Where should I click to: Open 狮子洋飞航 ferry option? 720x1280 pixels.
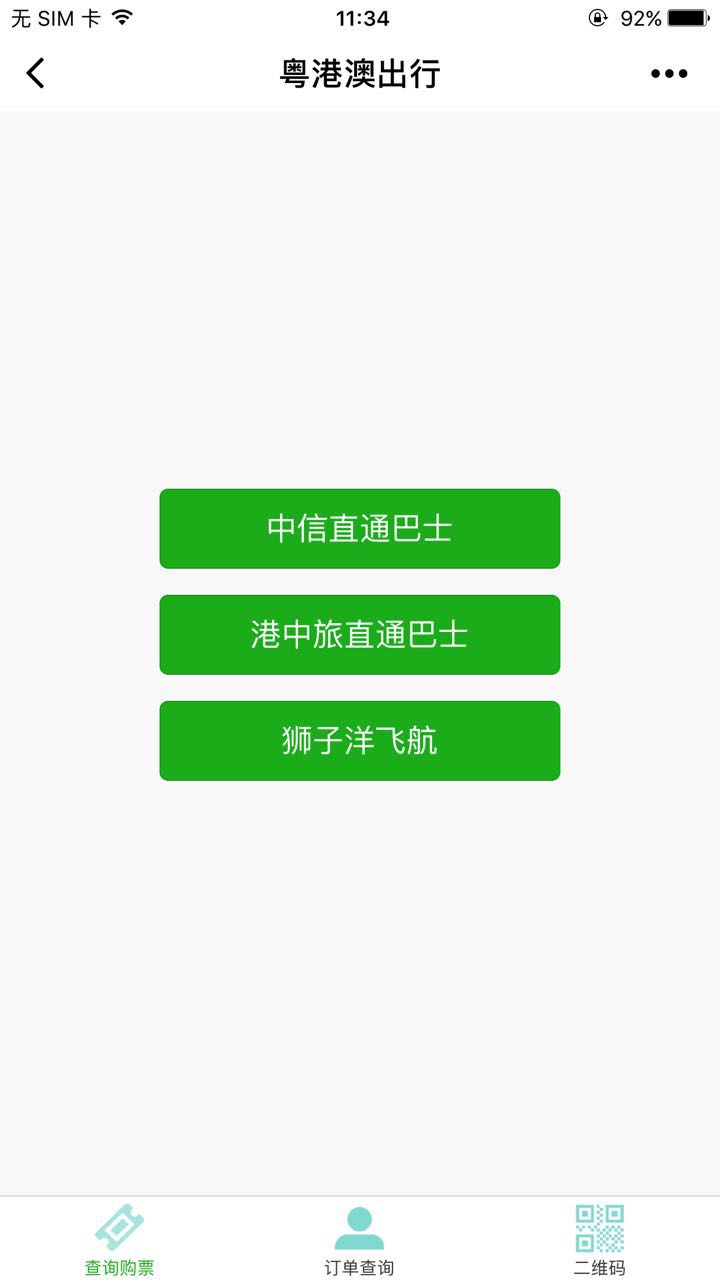(x=360, y=741)
